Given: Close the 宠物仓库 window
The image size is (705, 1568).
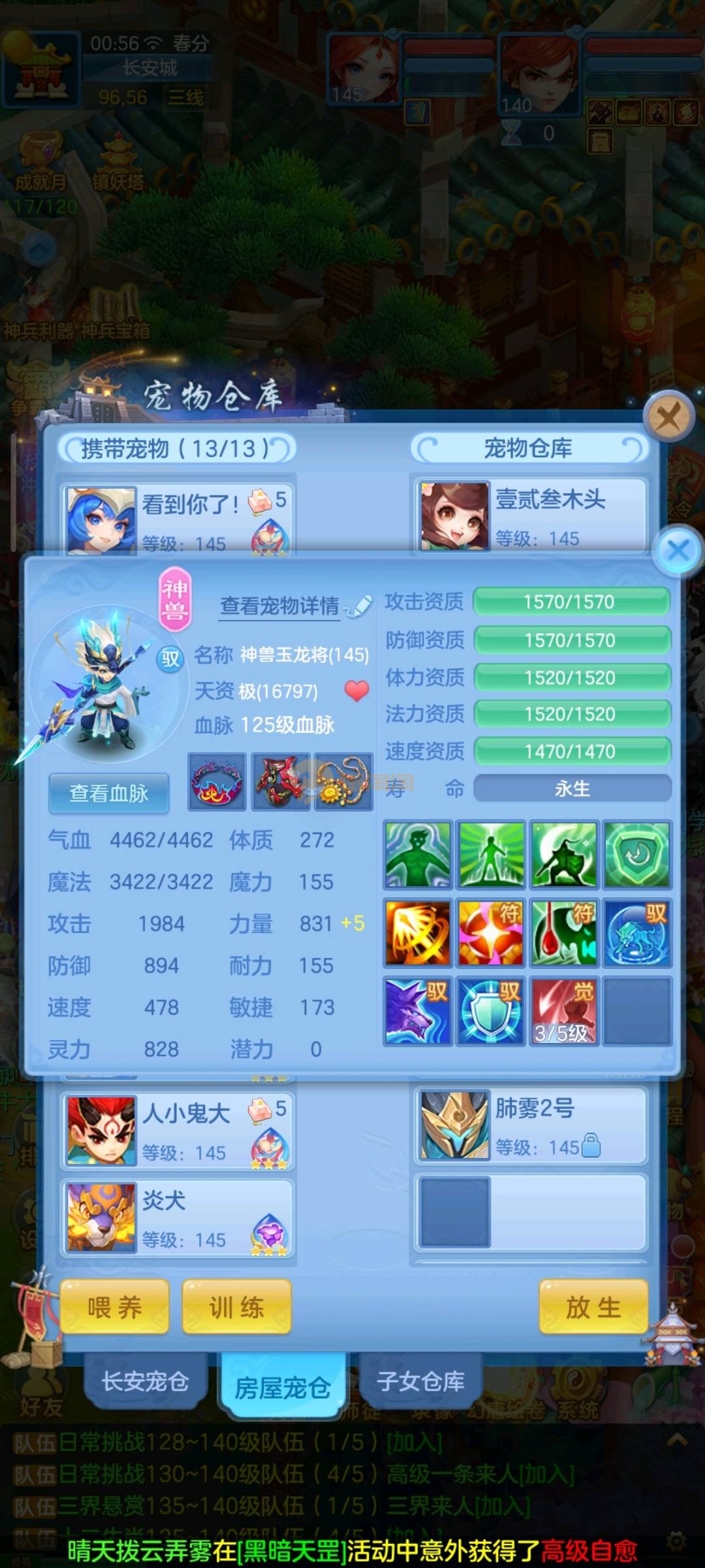Looking at the screenshot, I should [x=668, y=416].
